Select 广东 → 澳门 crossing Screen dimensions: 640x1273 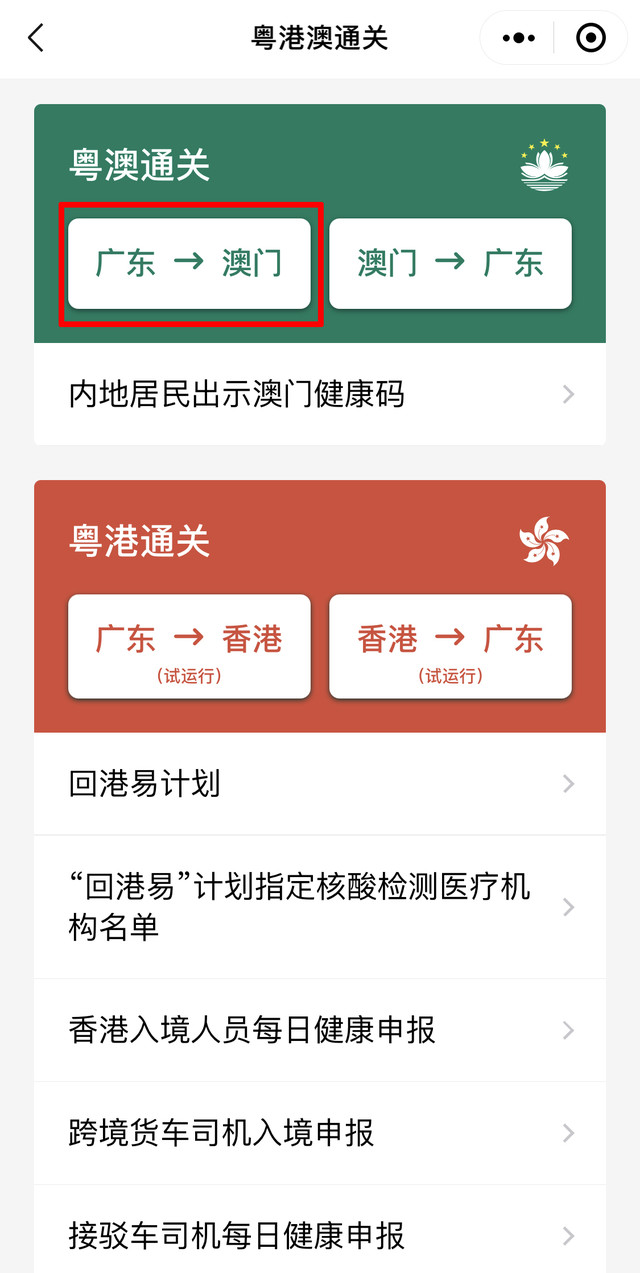pos(189,264)
